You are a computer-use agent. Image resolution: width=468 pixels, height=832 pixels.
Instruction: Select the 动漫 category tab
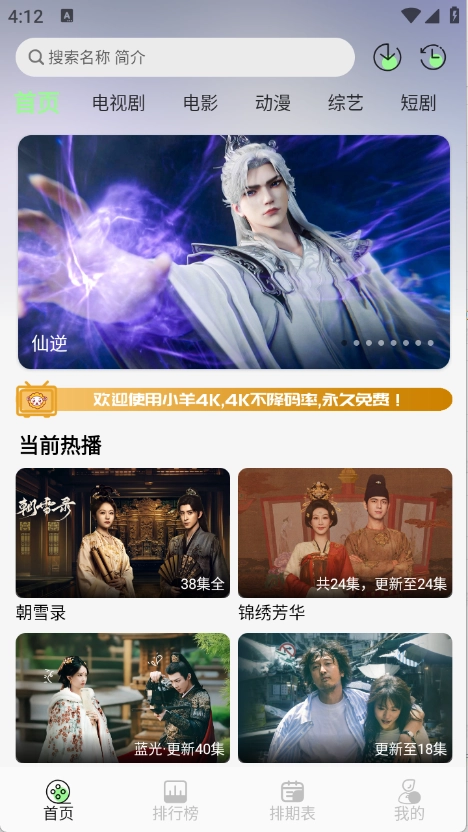coord(273,103)
